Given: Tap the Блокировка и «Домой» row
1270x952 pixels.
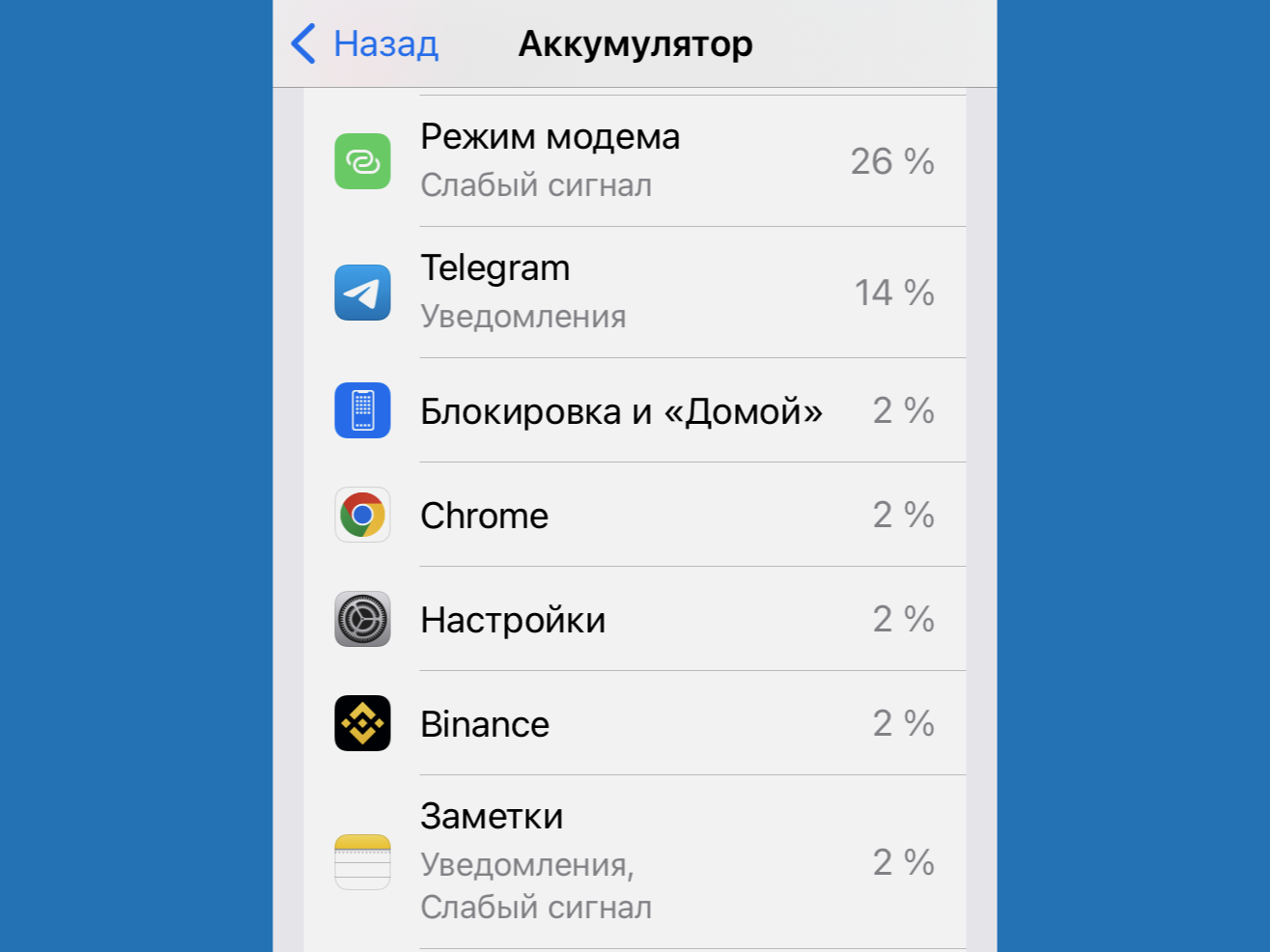Looking at the screenshot, I should coord(635,411).
